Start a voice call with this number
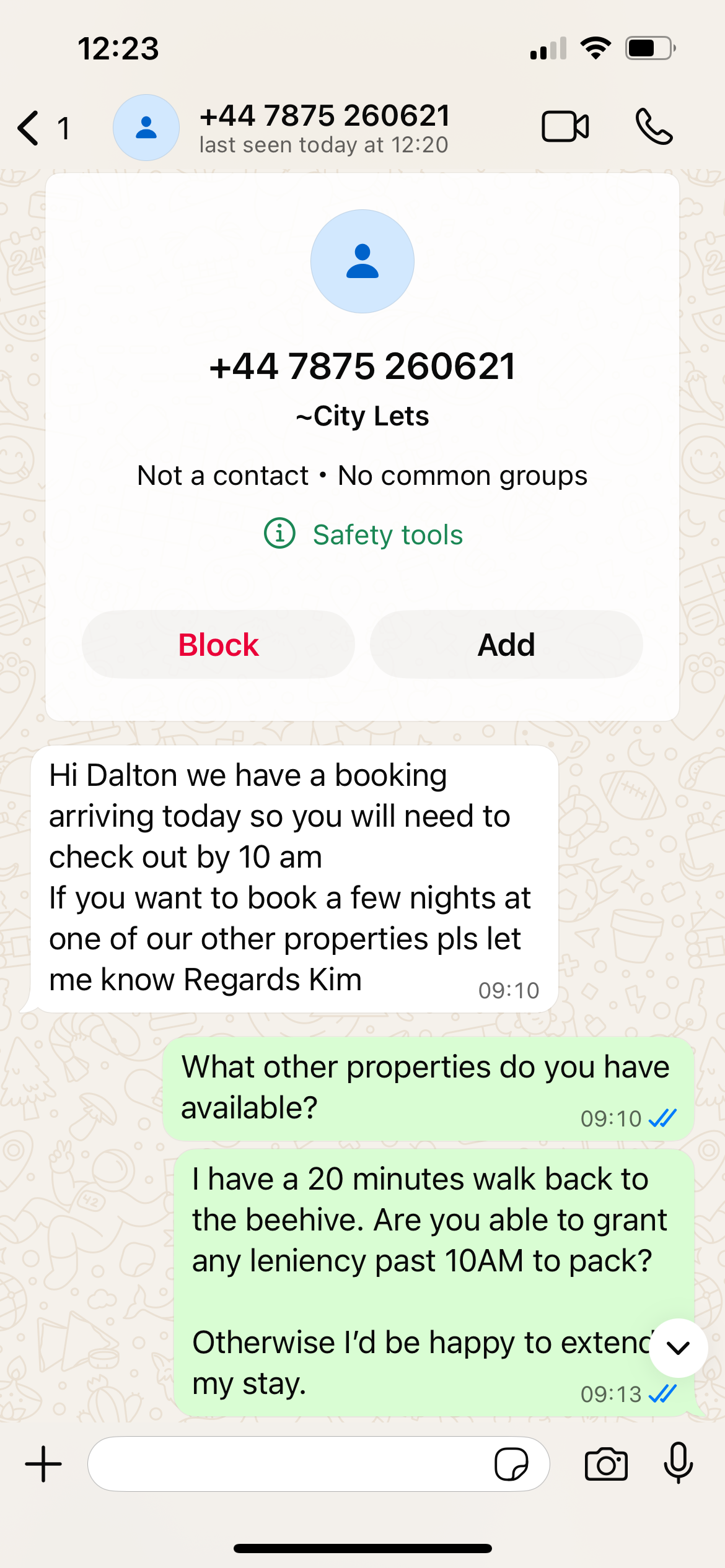 pos(654,127)
